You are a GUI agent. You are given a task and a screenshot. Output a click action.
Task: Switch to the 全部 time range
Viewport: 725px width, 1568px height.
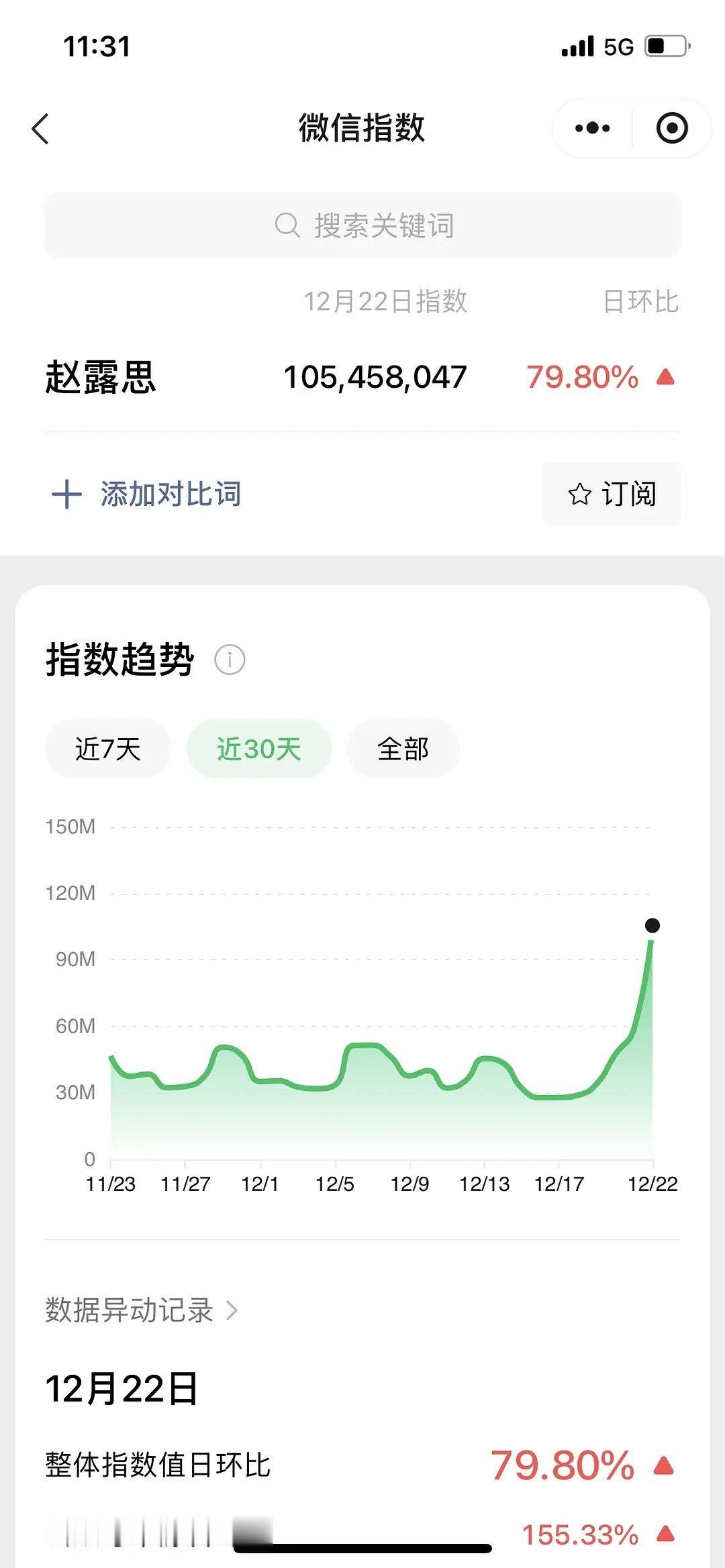pyautogui.click(x=403, y=750)
